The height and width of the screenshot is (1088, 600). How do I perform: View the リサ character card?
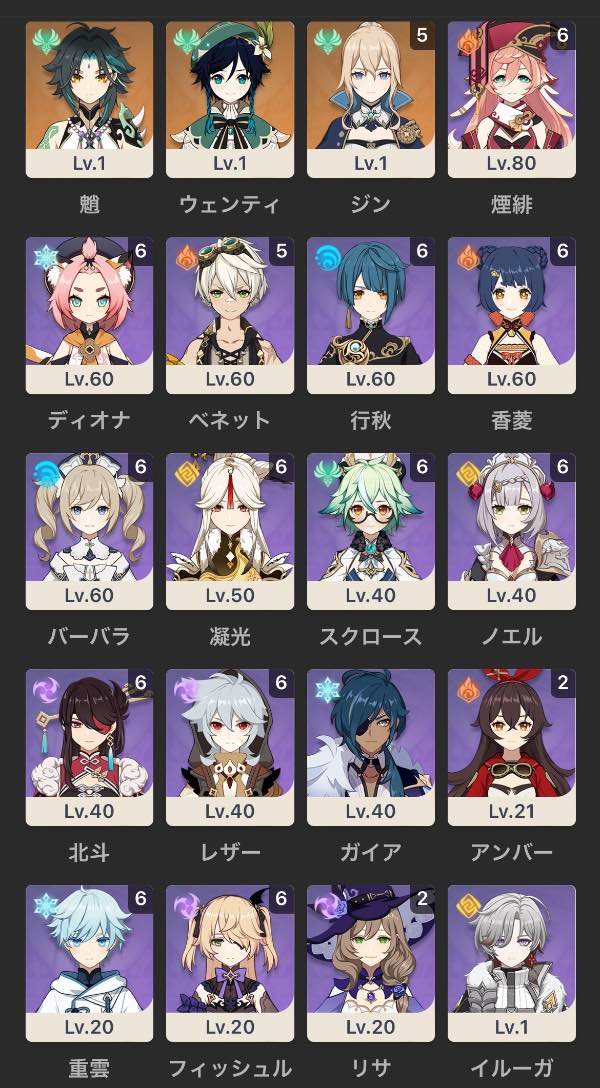(x=371, y=963)
